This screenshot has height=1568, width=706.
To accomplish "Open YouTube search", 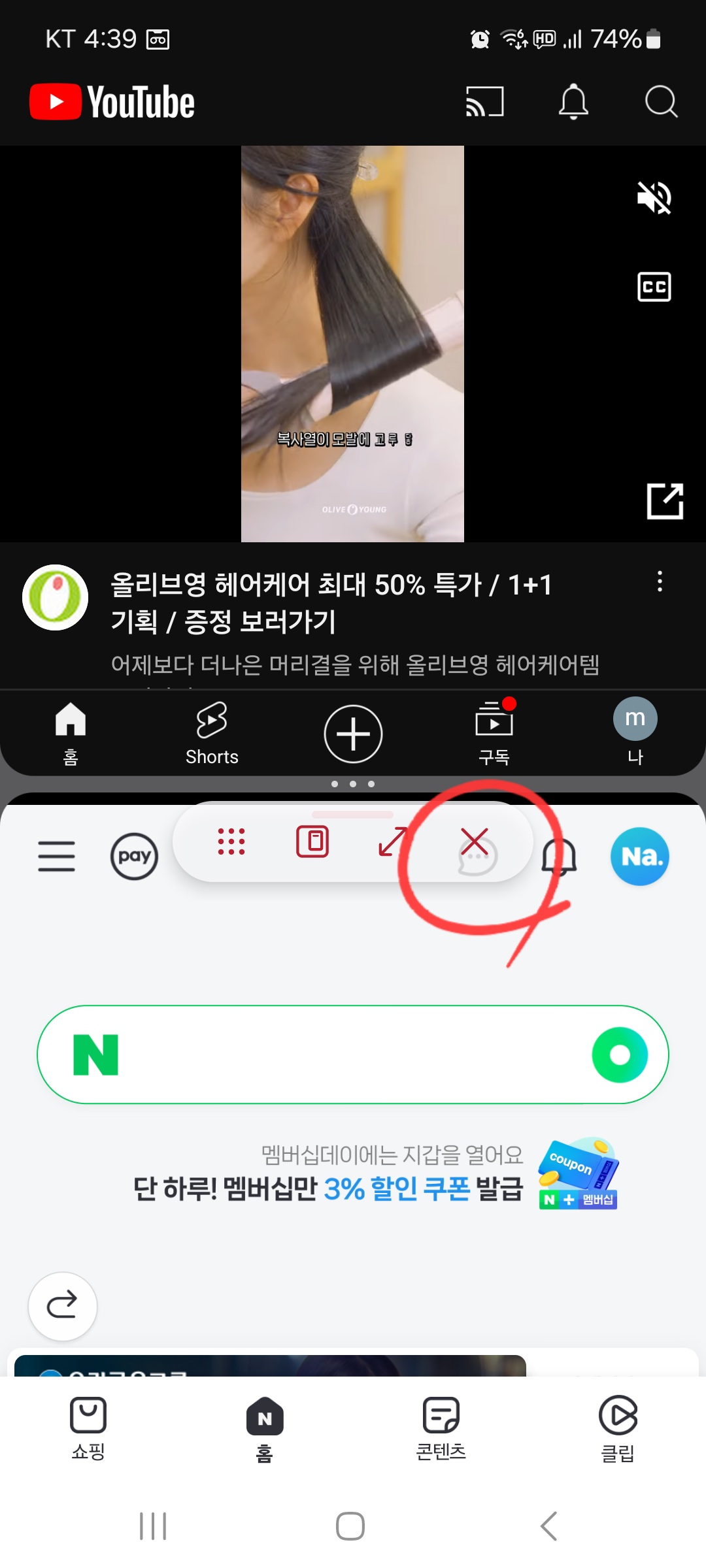I will coord(662,101).
